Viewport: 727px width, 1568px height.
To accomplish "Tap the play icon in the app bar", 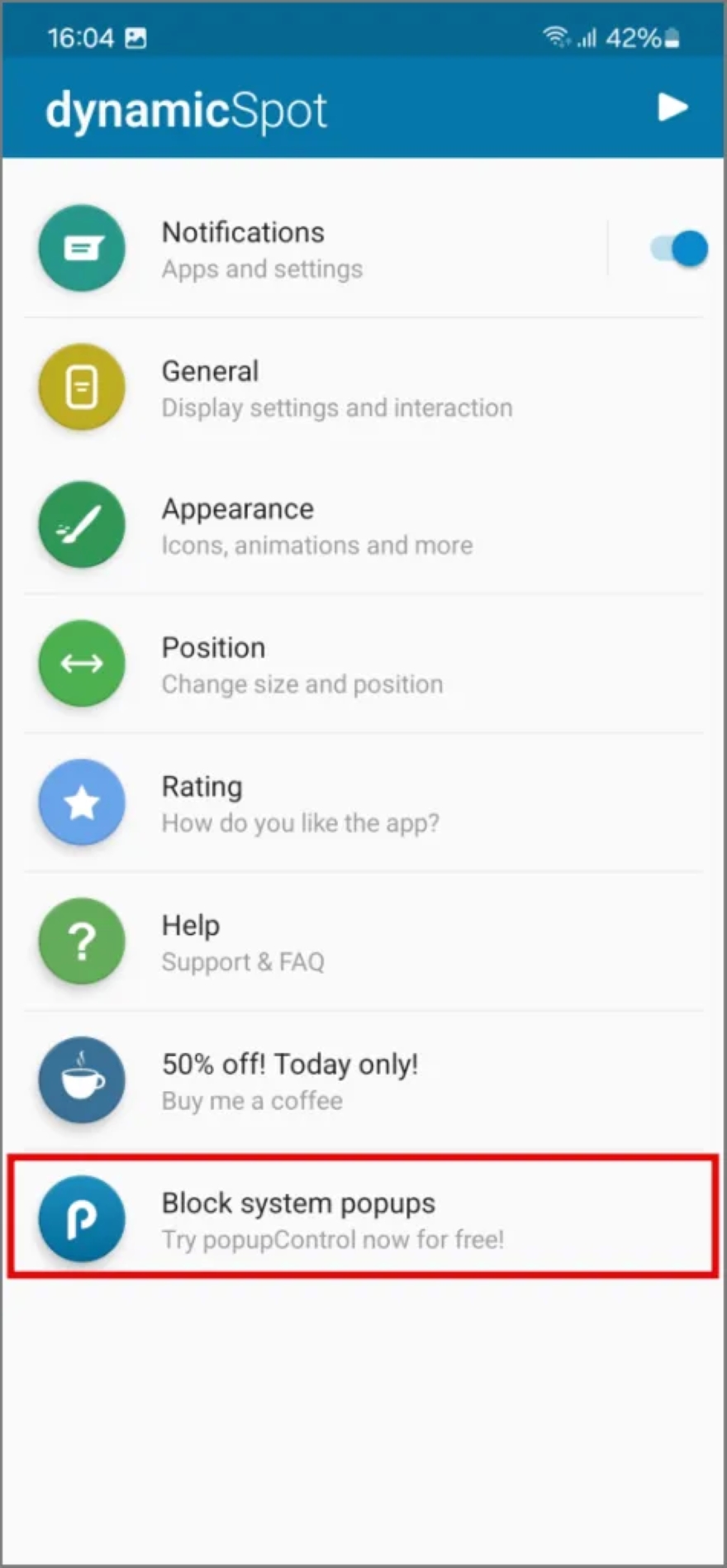I will click(672, 107).
